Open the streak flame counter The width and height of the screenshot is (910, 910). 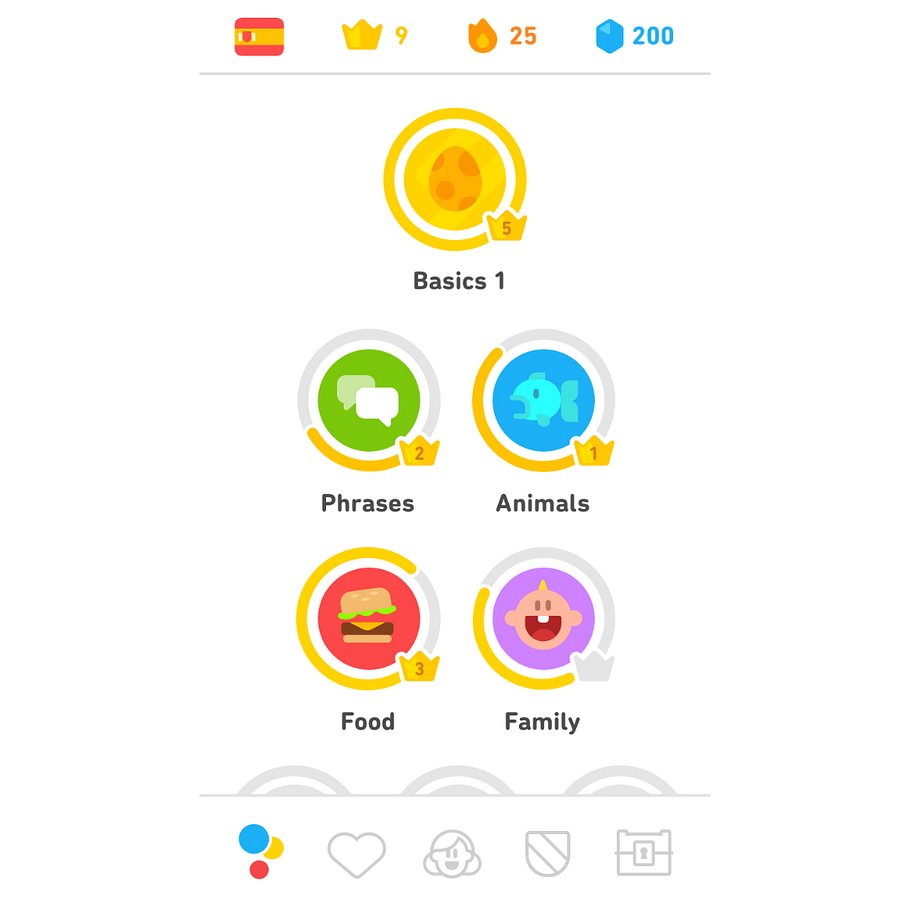(501, 37)
